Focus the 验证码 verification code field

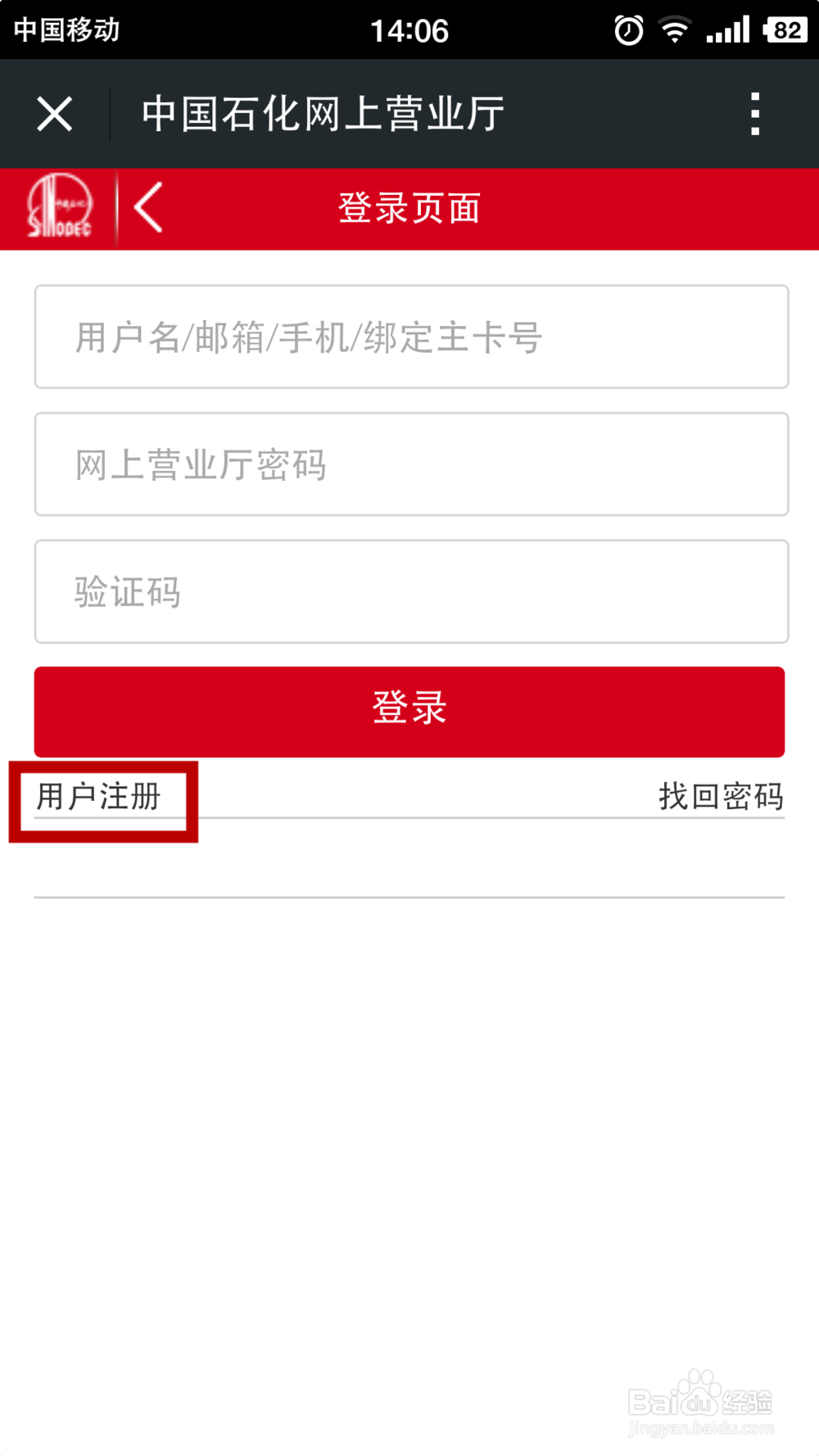coord(409,591)
